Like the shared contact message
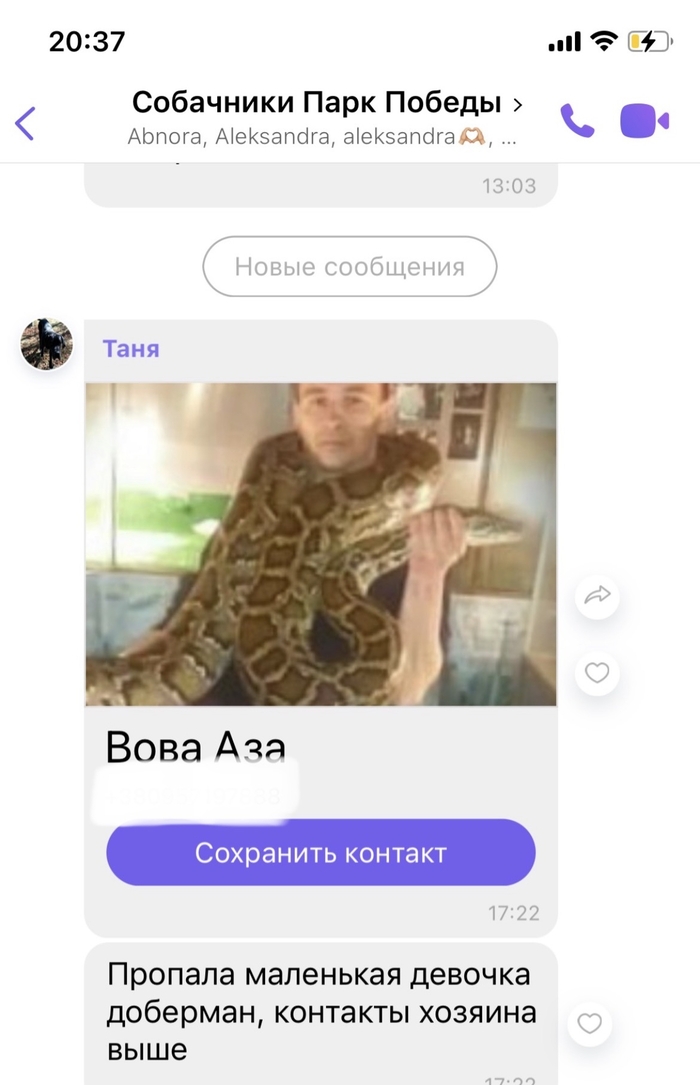 [597, 673]
